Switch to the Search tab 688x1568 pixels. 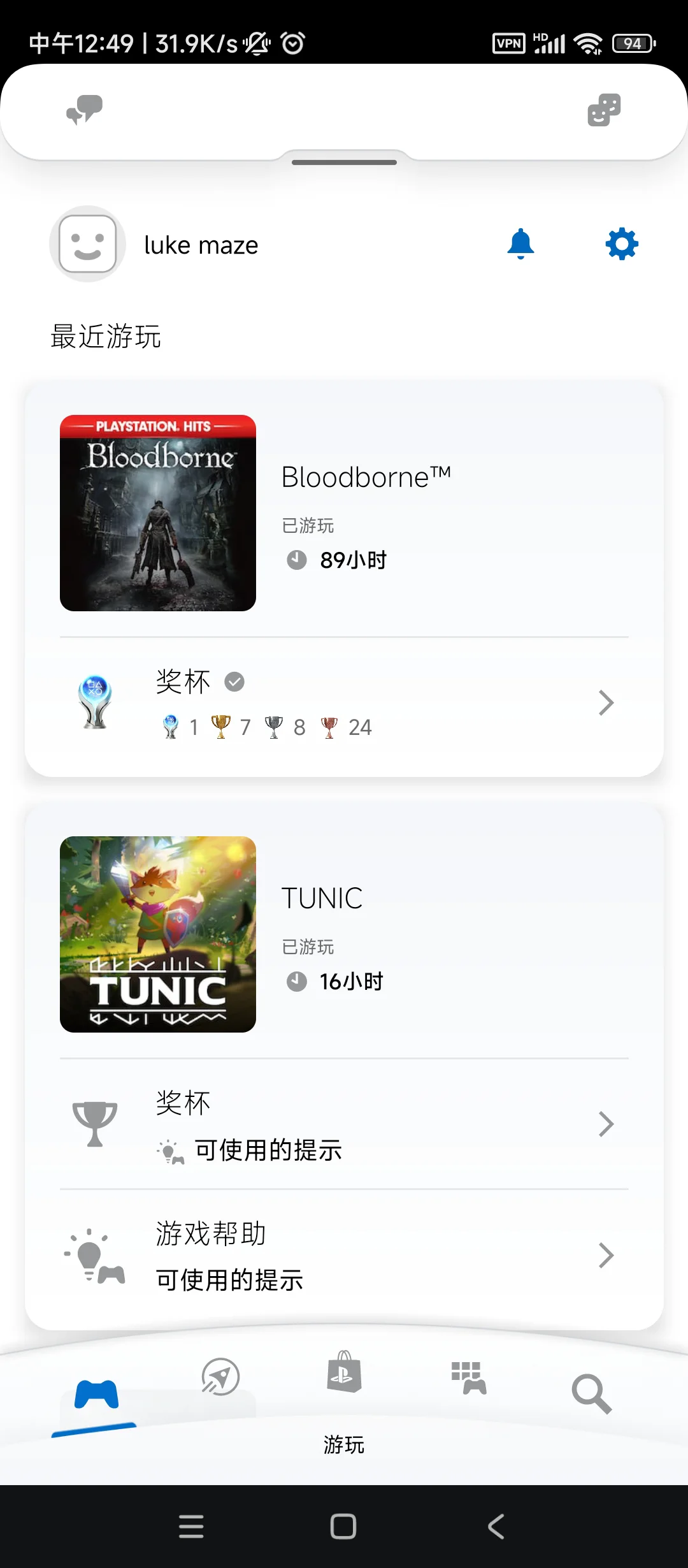(592, 1394)
